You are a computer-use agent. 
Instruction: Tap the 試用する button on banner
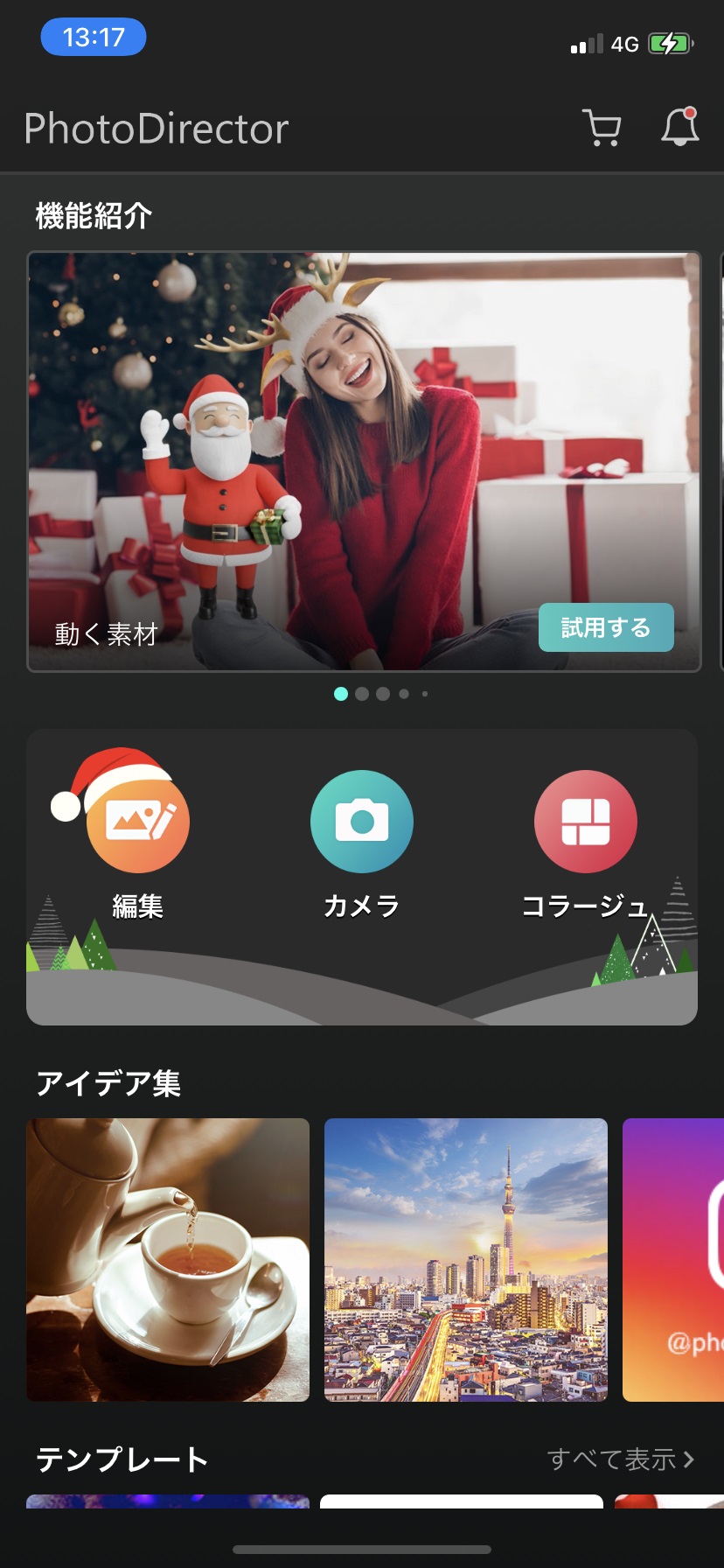tap(606, 627)
